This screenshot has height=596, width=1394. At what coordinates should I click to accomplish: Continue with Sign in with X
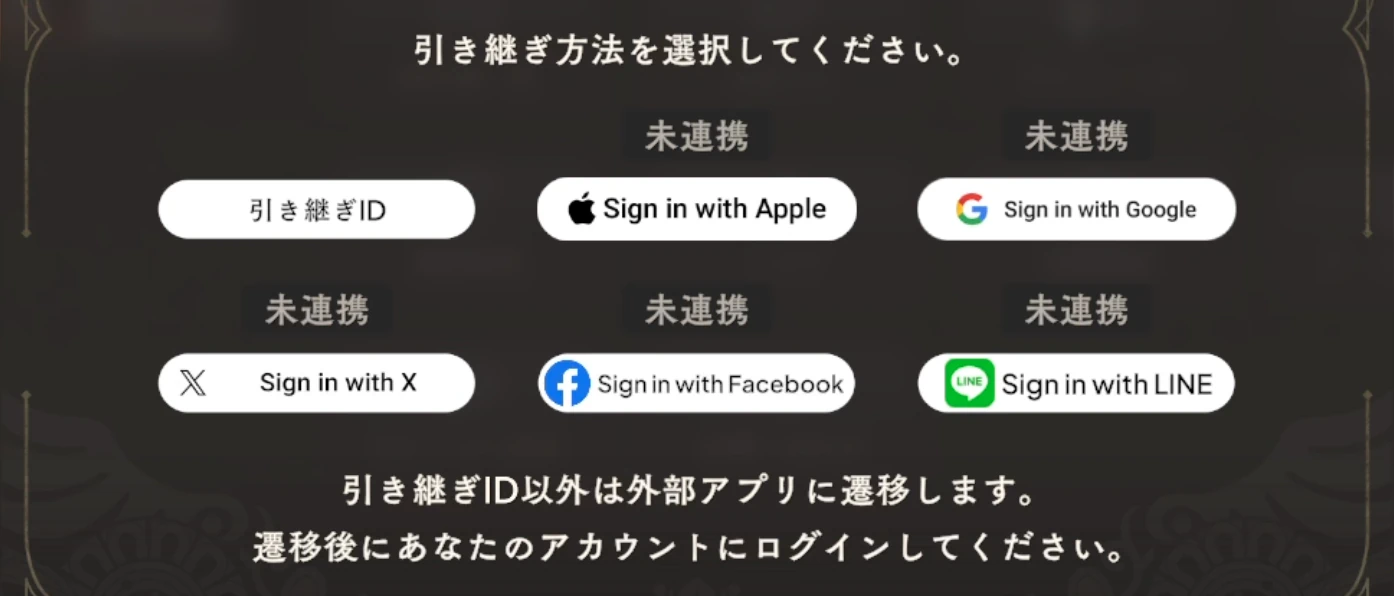[x=316, y=383]
